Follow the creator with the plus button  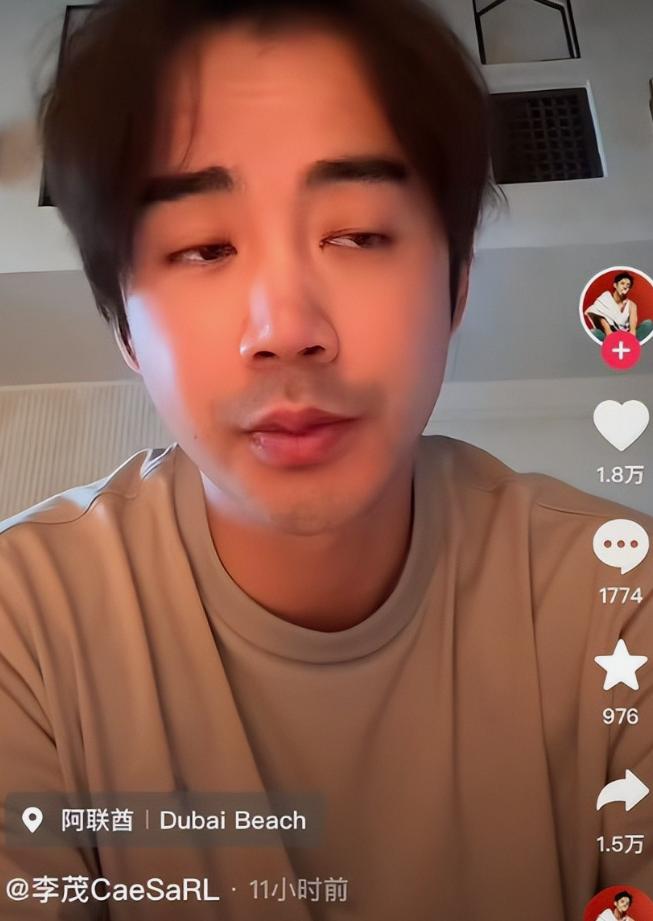[620, 351]
